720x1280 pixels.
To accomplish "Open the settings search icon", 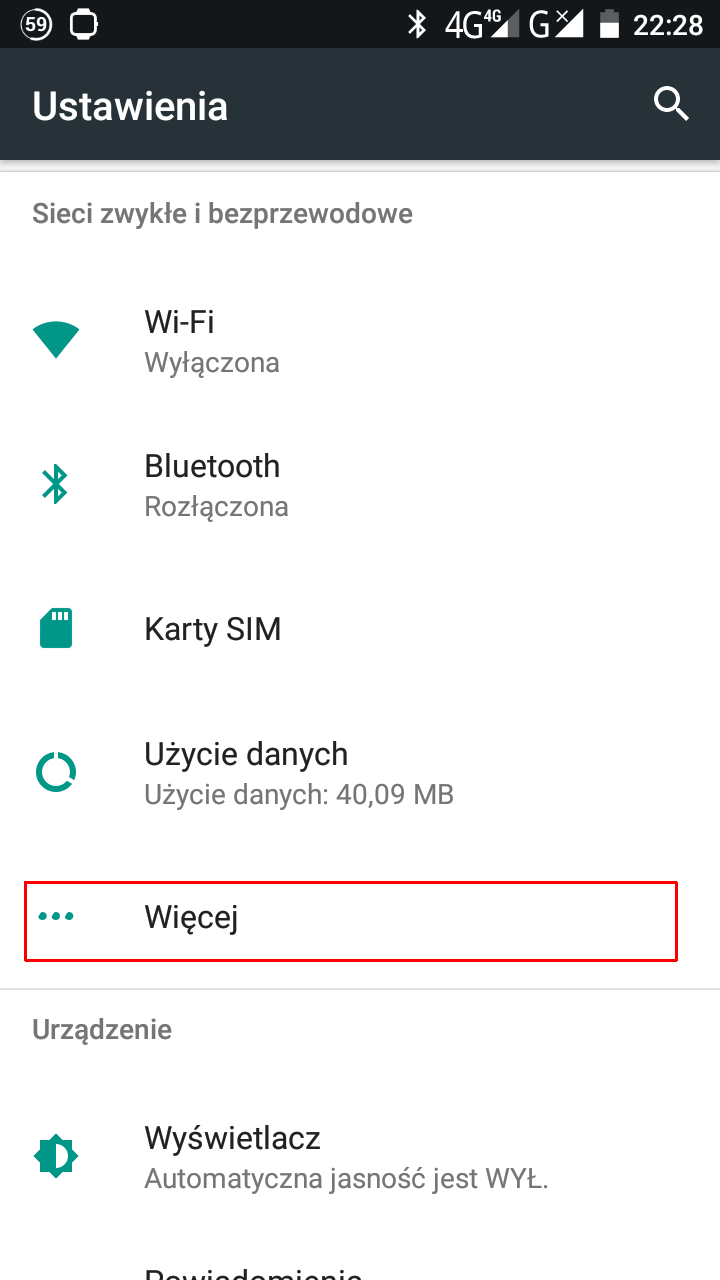I will tap(671, 104).
